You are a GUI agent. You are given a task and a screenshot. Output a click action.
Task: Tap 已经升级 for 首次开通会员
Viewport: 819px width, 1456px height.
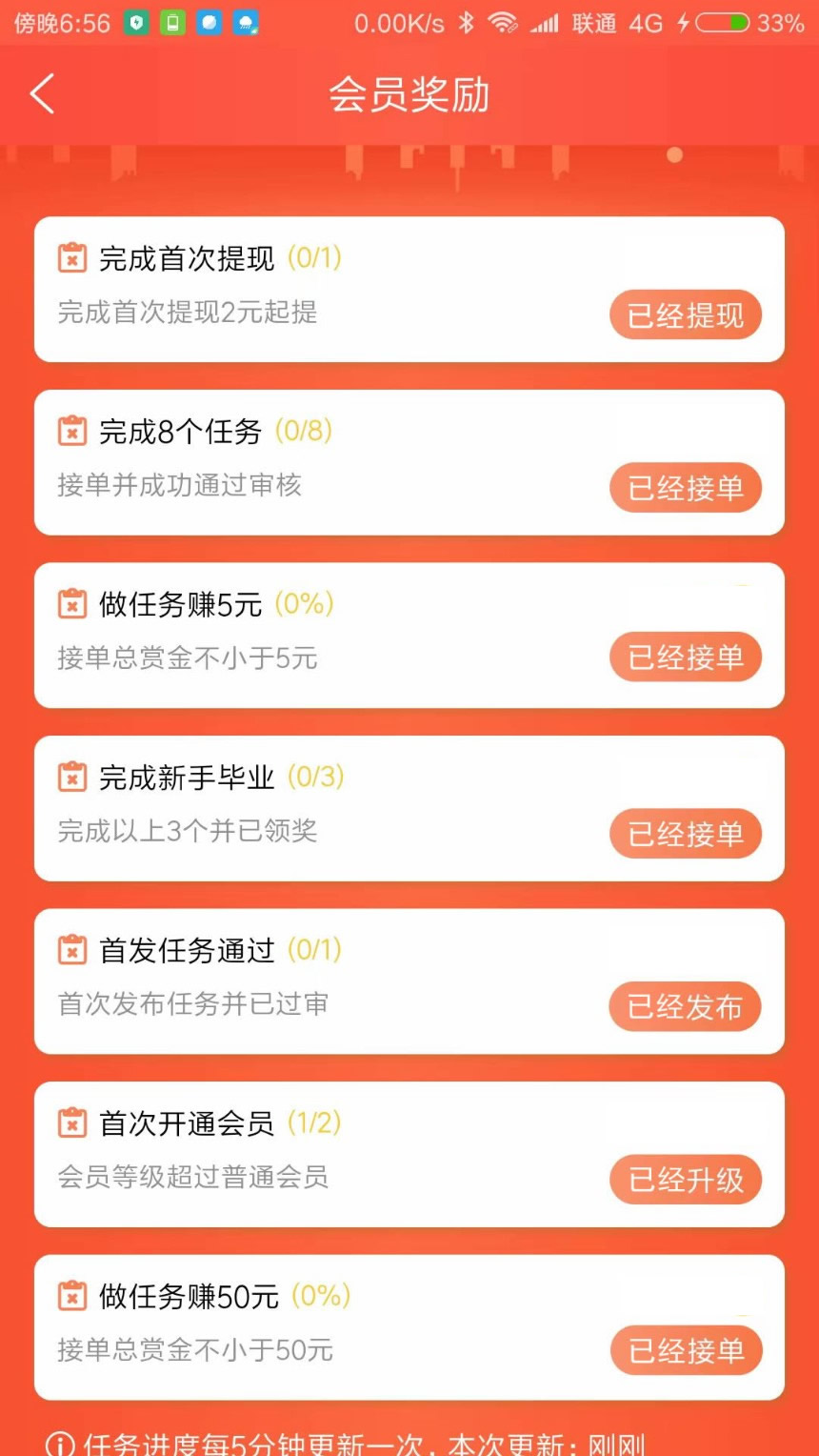point(686,1180)
